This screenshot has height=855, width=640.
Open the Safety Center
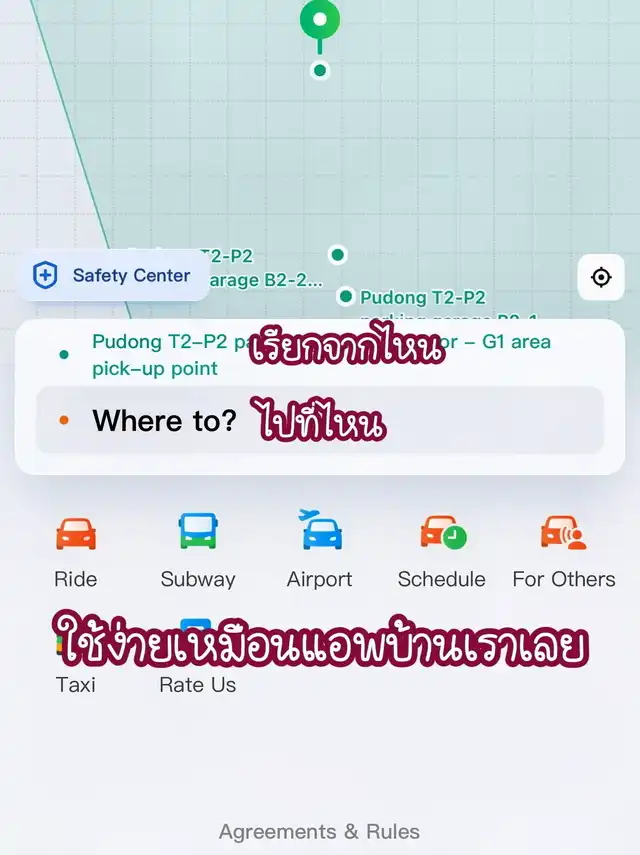click(x=112, y=275)
